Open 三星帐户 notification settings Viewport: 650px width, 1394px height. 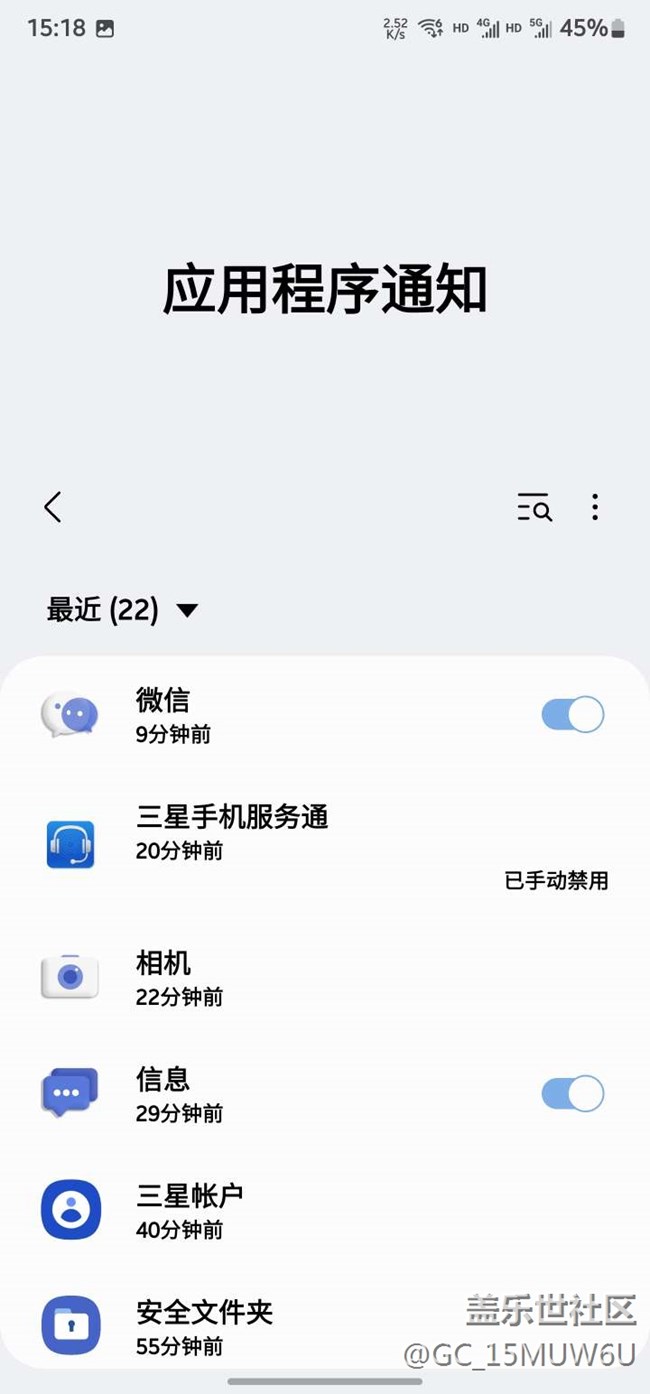pyautogui.click(x=250, y=1210)
